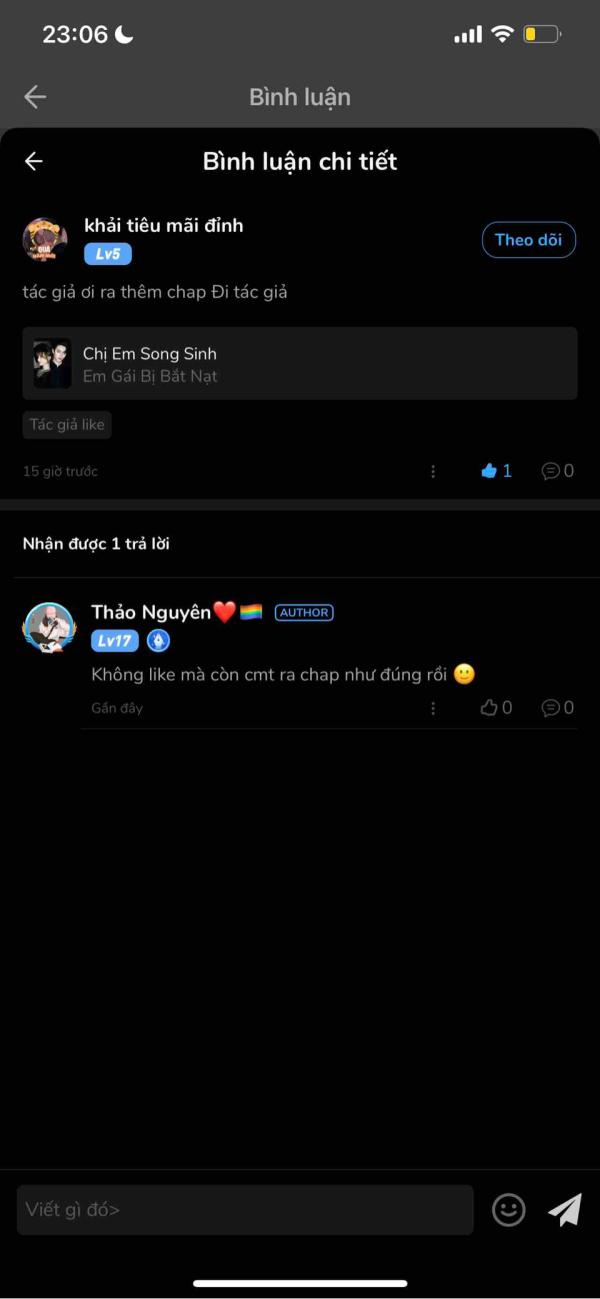The width and height of the screenshot is (600, 1299).
Task: Open Thảo Nguyên's profile avatar
Action: pos(48,628)
